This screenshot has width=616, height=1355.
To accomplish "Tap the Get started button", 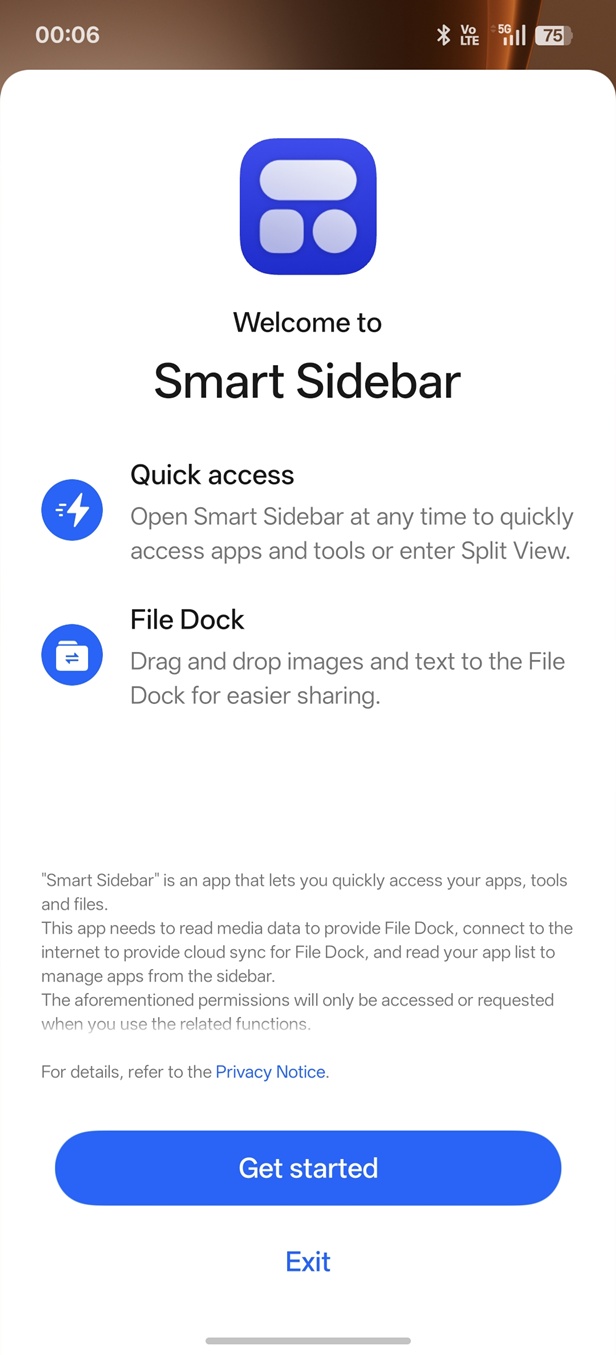I will point(308,1168).
